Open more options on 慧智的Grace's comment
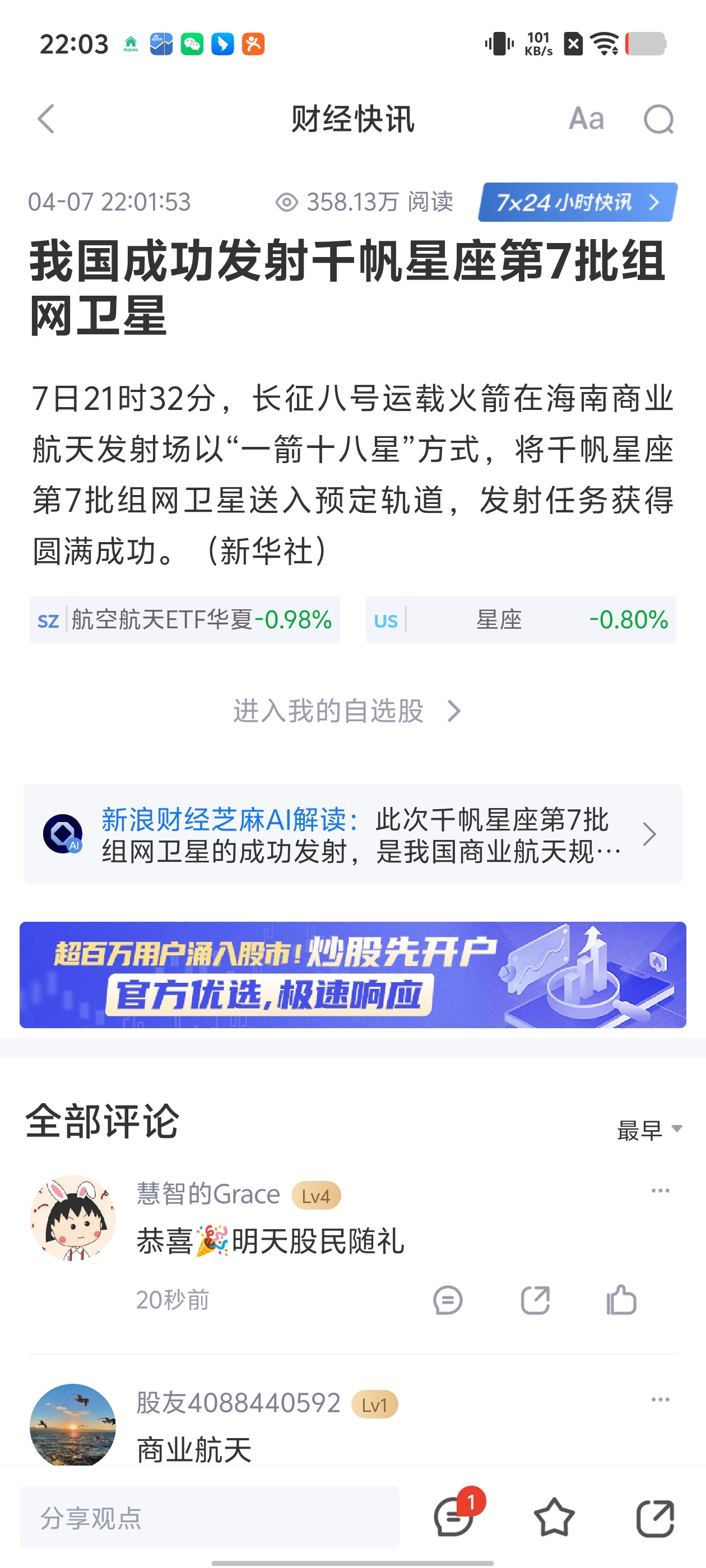The image size is (706, 1568). [660, 1190]
